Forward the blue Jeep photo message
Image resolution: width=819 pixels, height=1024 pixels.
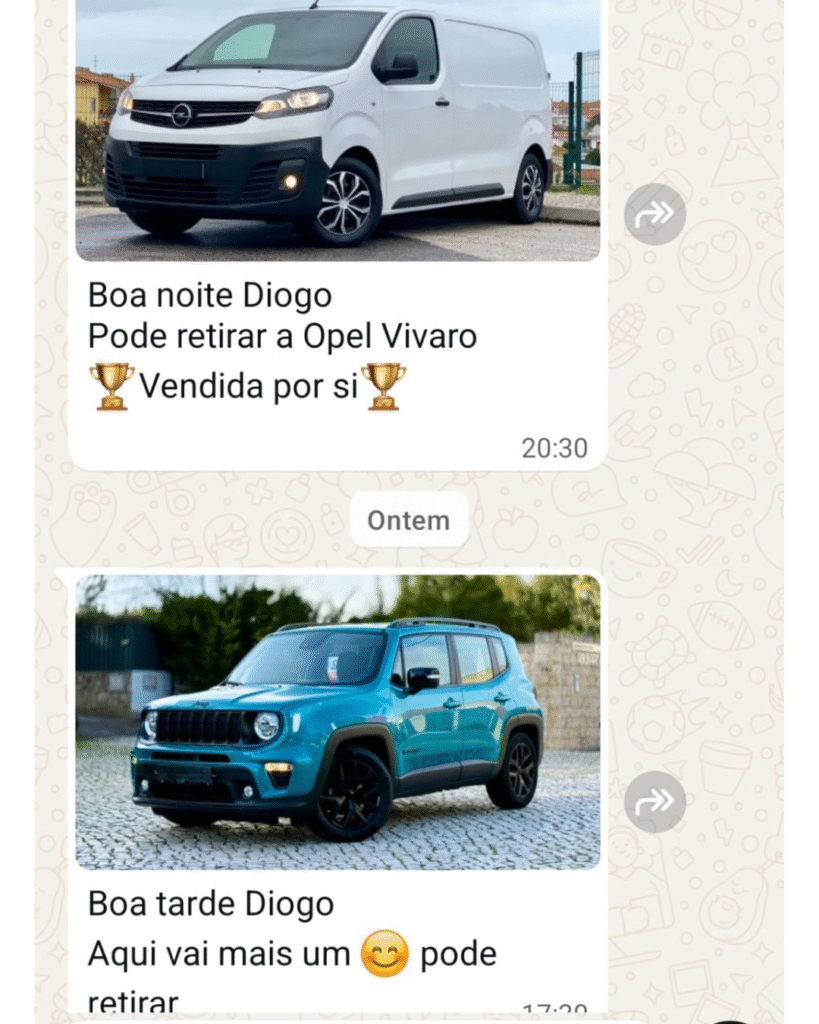coord(655,802)
